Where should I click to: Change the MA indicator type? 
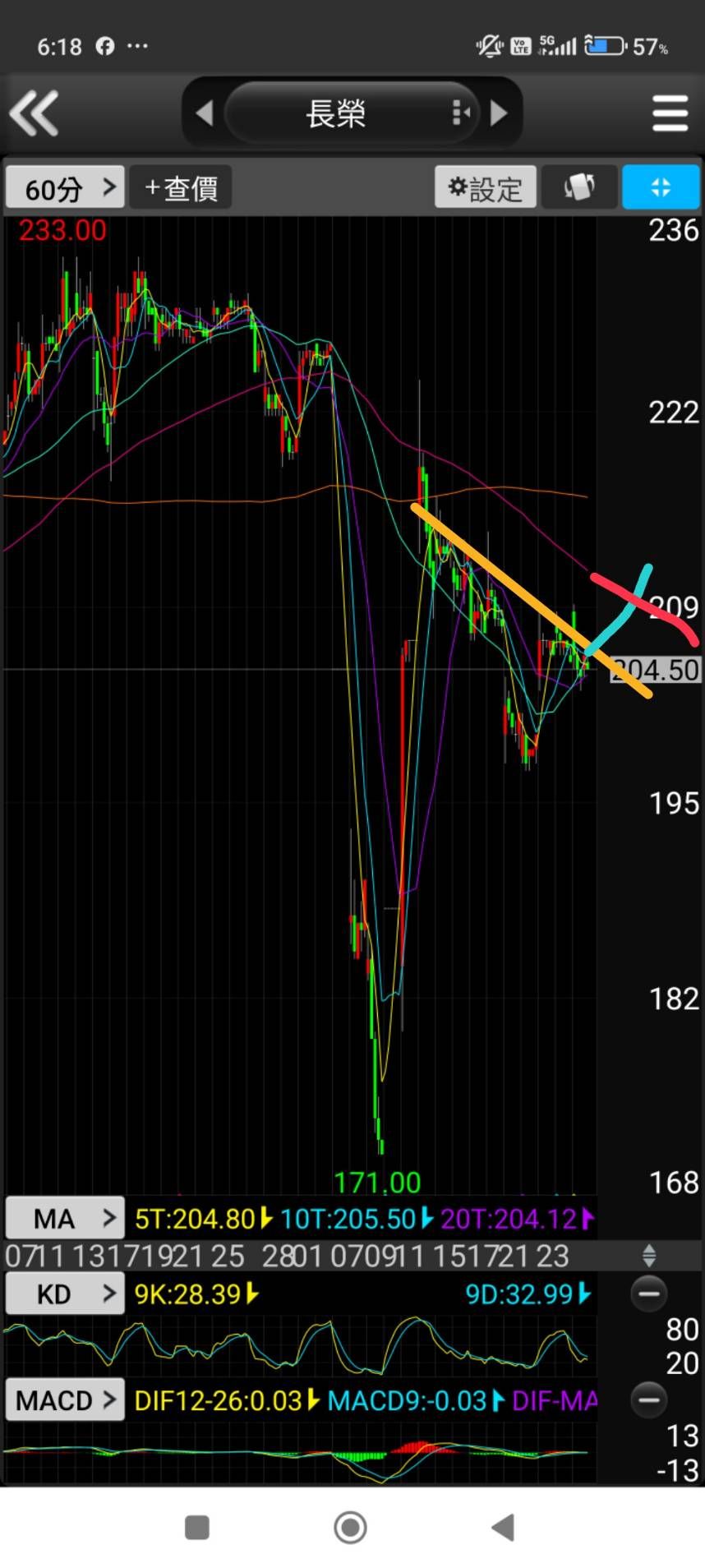tap(65, 1218)
